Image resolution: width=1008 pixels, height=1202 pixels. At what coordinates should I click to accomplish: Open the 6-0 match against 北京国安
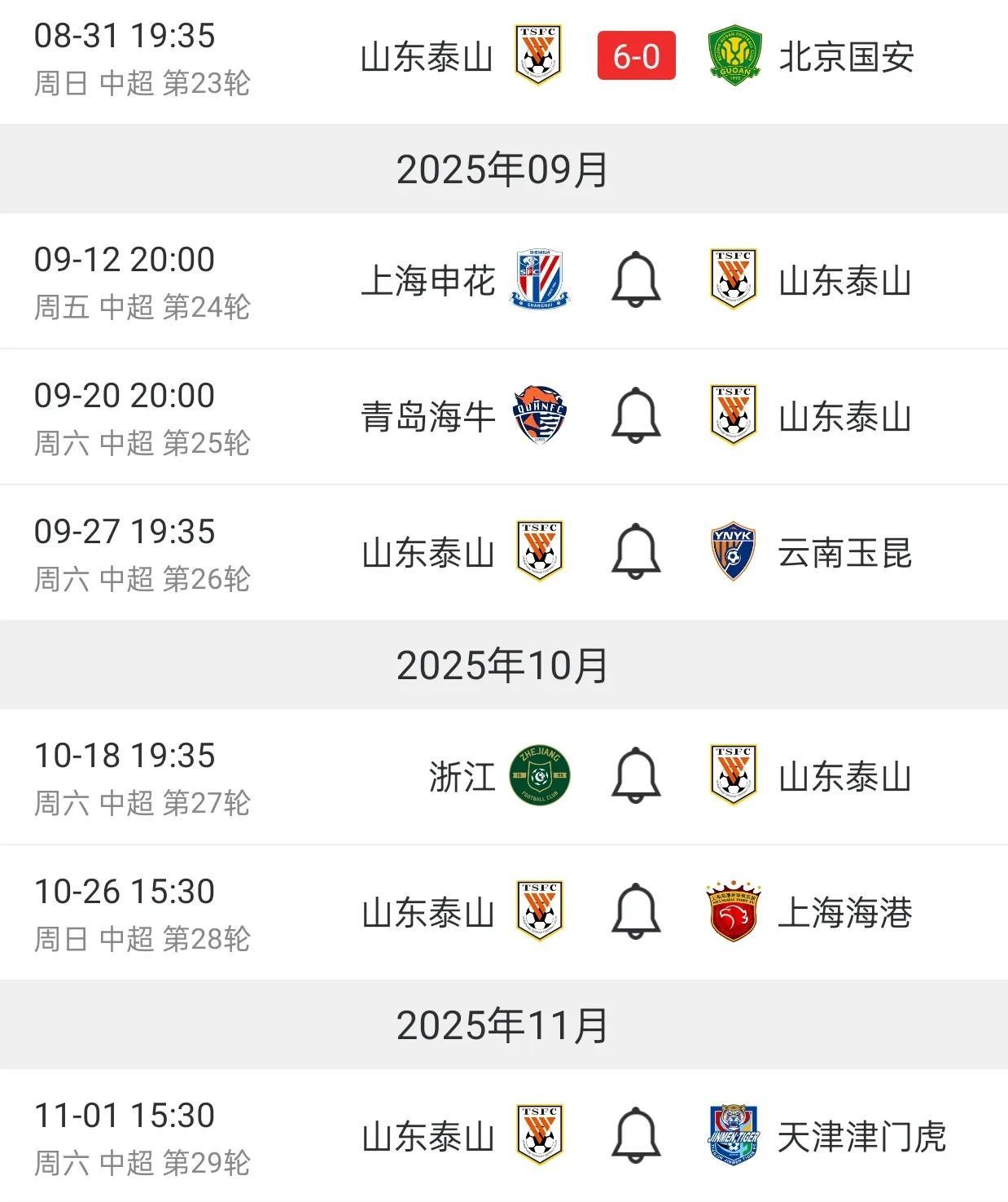(636, 56)
